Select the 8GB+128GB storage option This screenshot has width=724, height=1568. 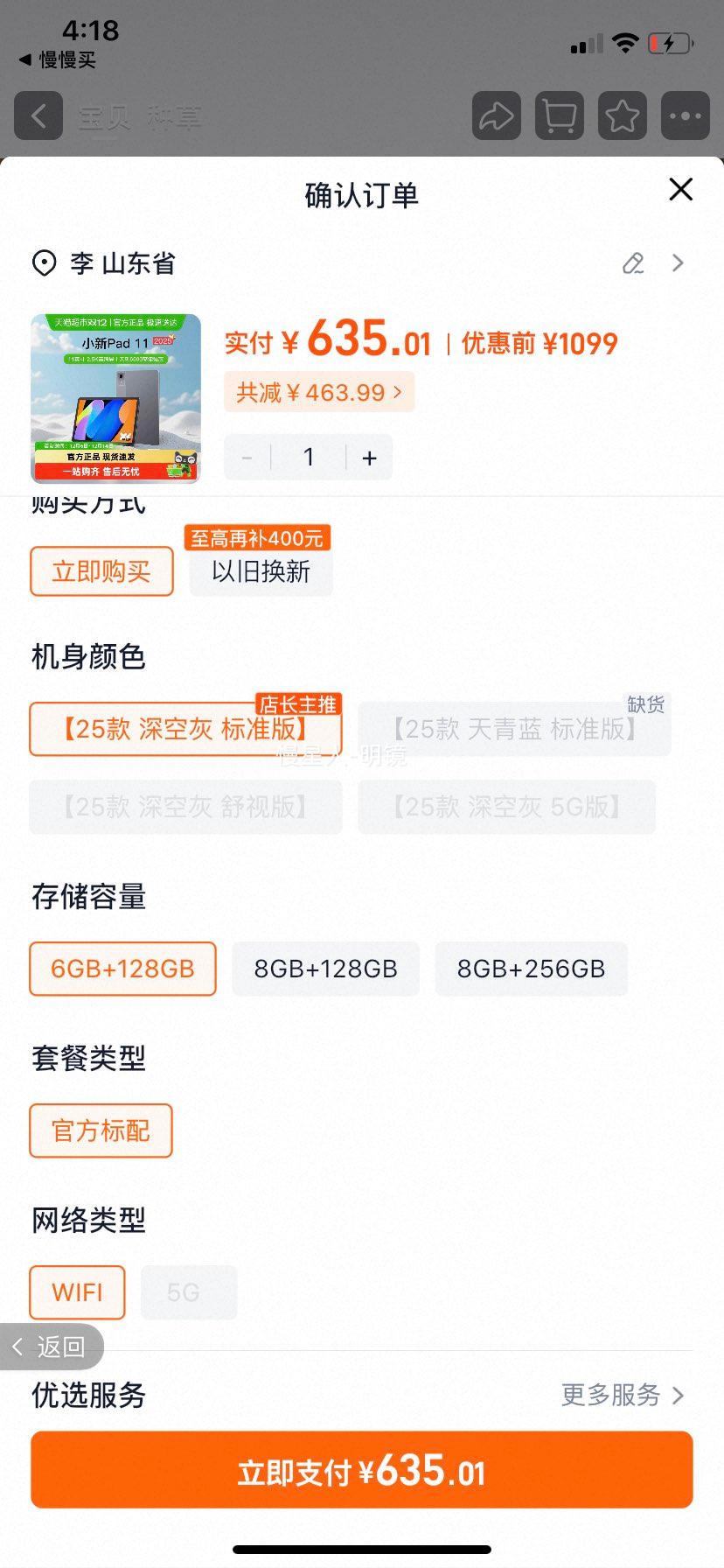325,969
